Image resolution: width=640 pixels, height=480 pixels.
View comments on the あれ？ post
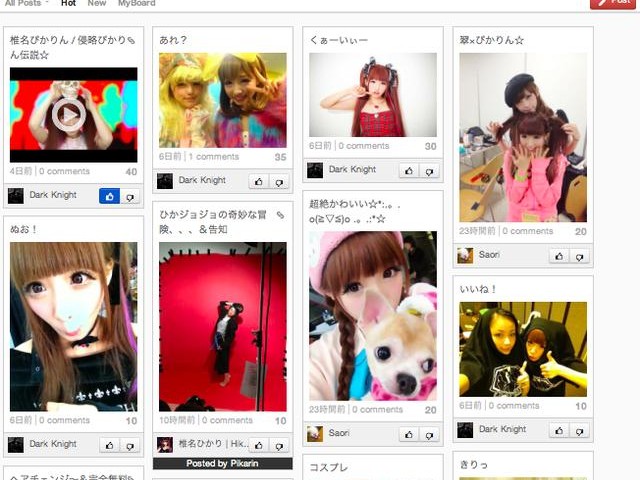[213, 157]
